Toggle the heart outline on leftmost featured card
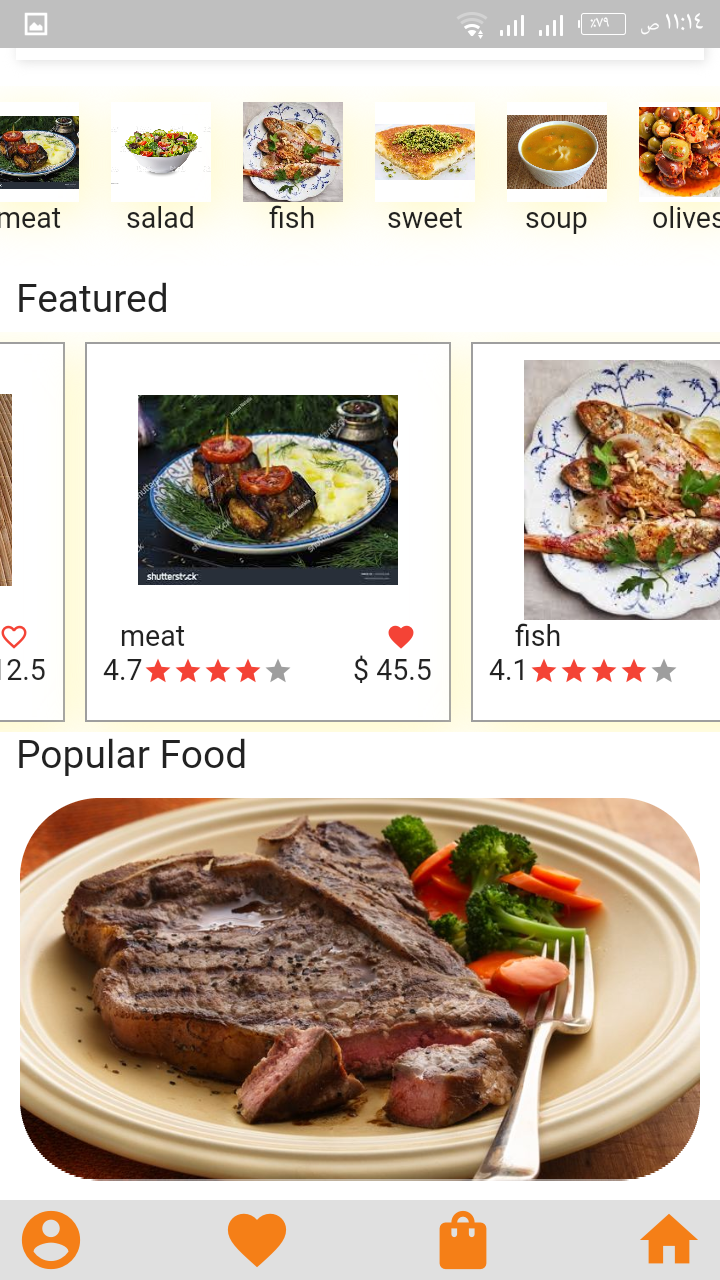 pos(14,635)
